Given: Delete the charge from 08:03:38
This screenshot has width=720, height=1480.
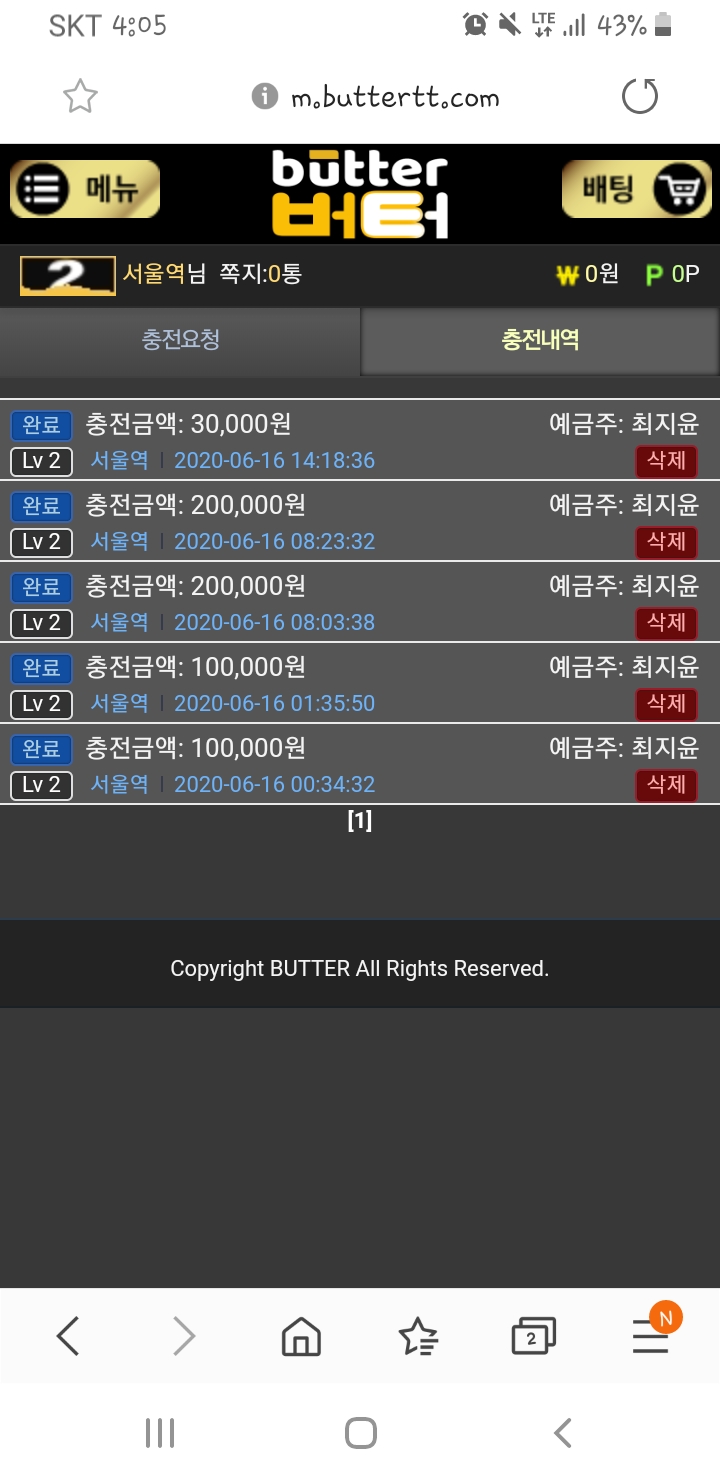Looking at the screenshot, I should (666, 623).
